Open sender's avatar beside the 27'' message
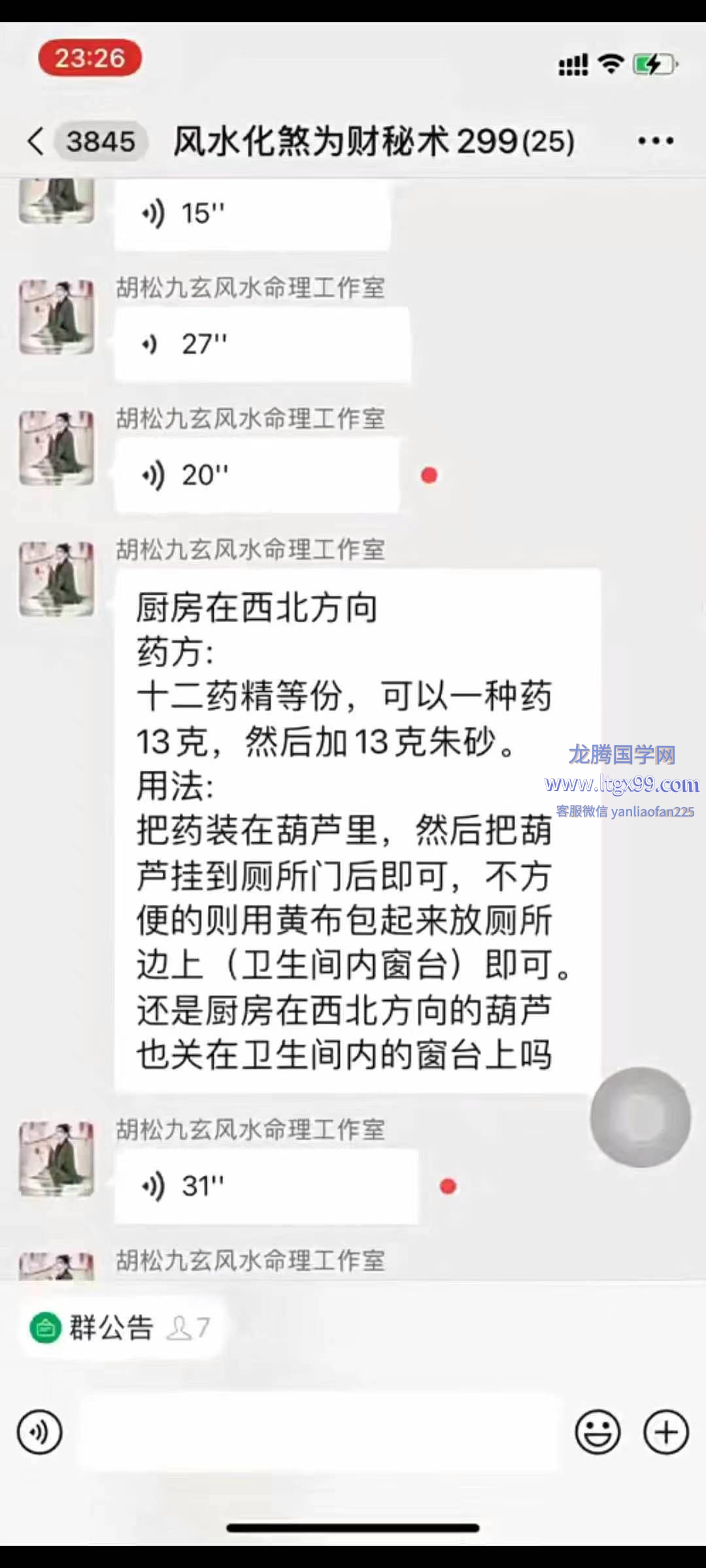The width and height of the screenshot is (706, 1568). (x=56, y=318)
